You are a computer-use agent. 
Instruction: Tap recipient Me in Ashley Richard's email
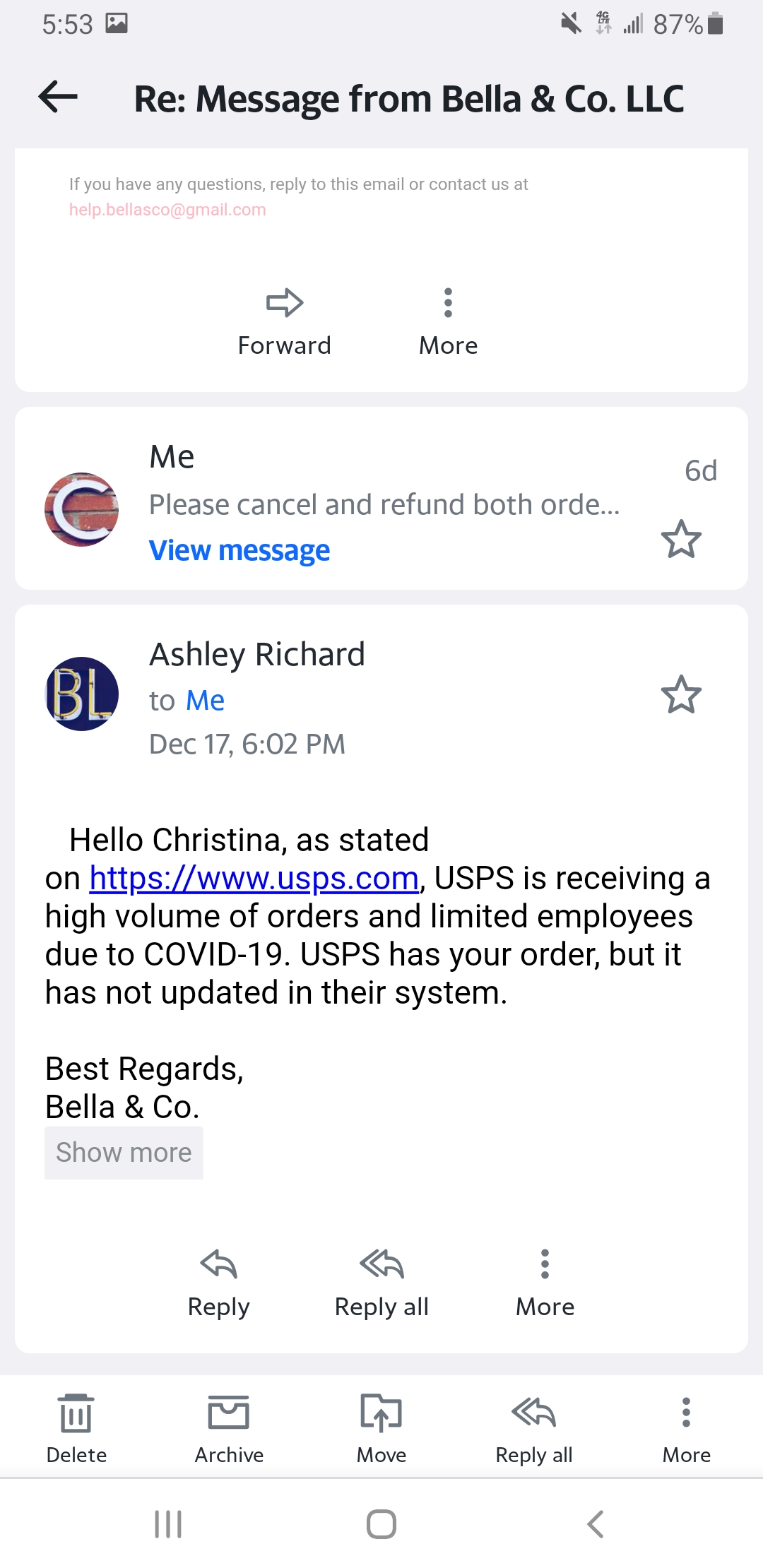pos(205,701)
